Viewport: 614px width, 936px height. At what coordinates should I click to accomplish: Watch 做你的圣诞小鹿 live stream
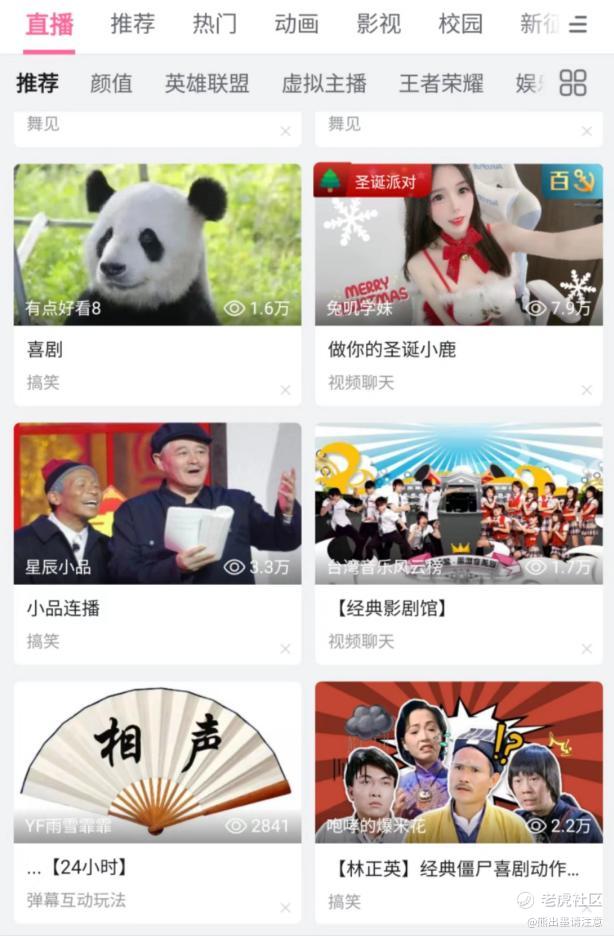pos(459,245)
